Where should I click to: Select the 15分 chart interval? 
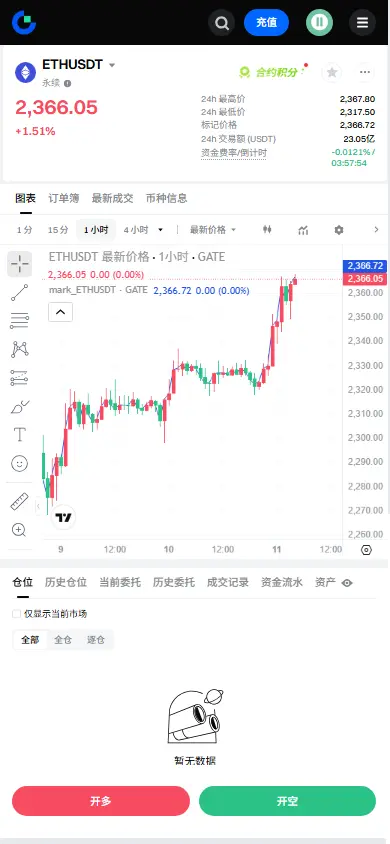[58, 230]
